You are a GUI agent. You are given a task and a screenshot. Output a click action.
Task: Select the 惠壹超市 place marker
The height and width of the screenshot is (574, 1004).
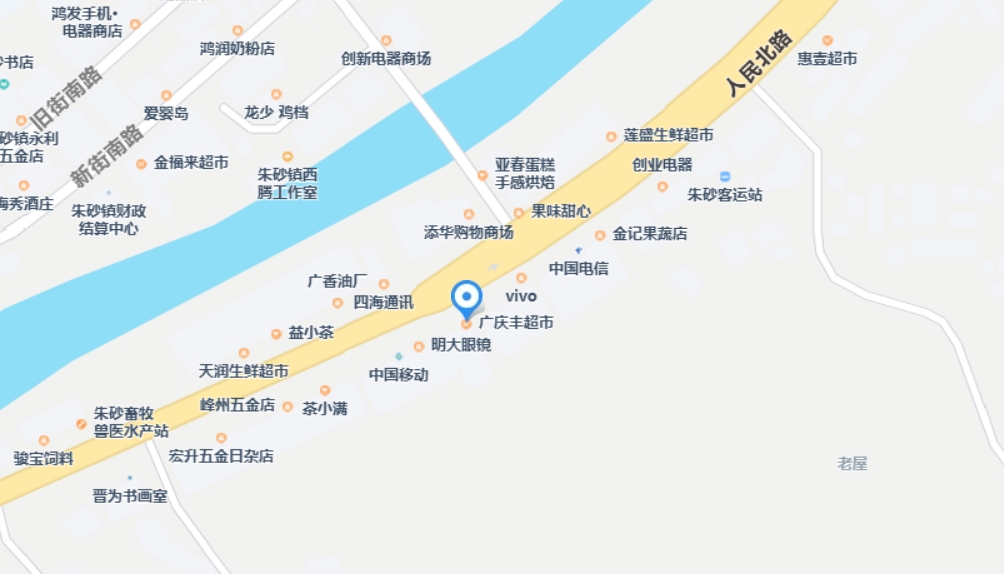[827, 41]
